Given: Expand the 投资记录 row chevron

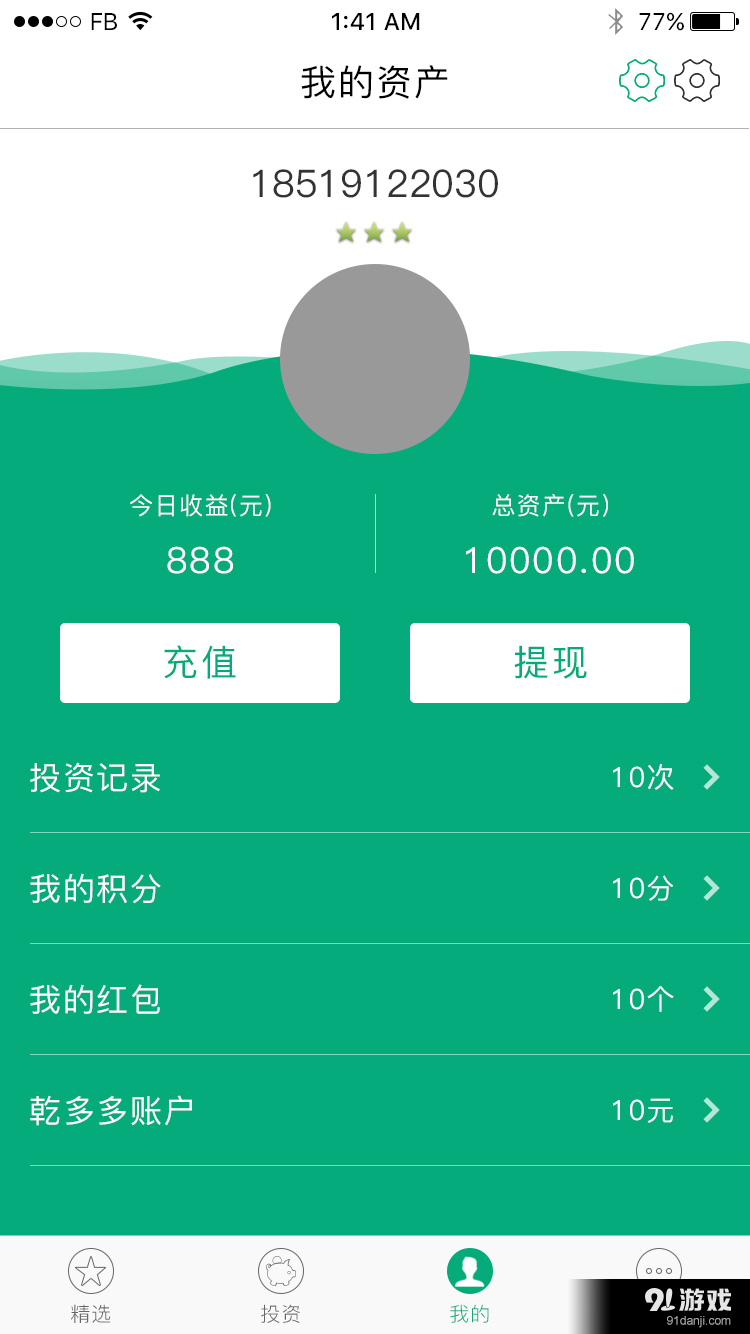Looking at the screenshot, I should click(713, 778).
